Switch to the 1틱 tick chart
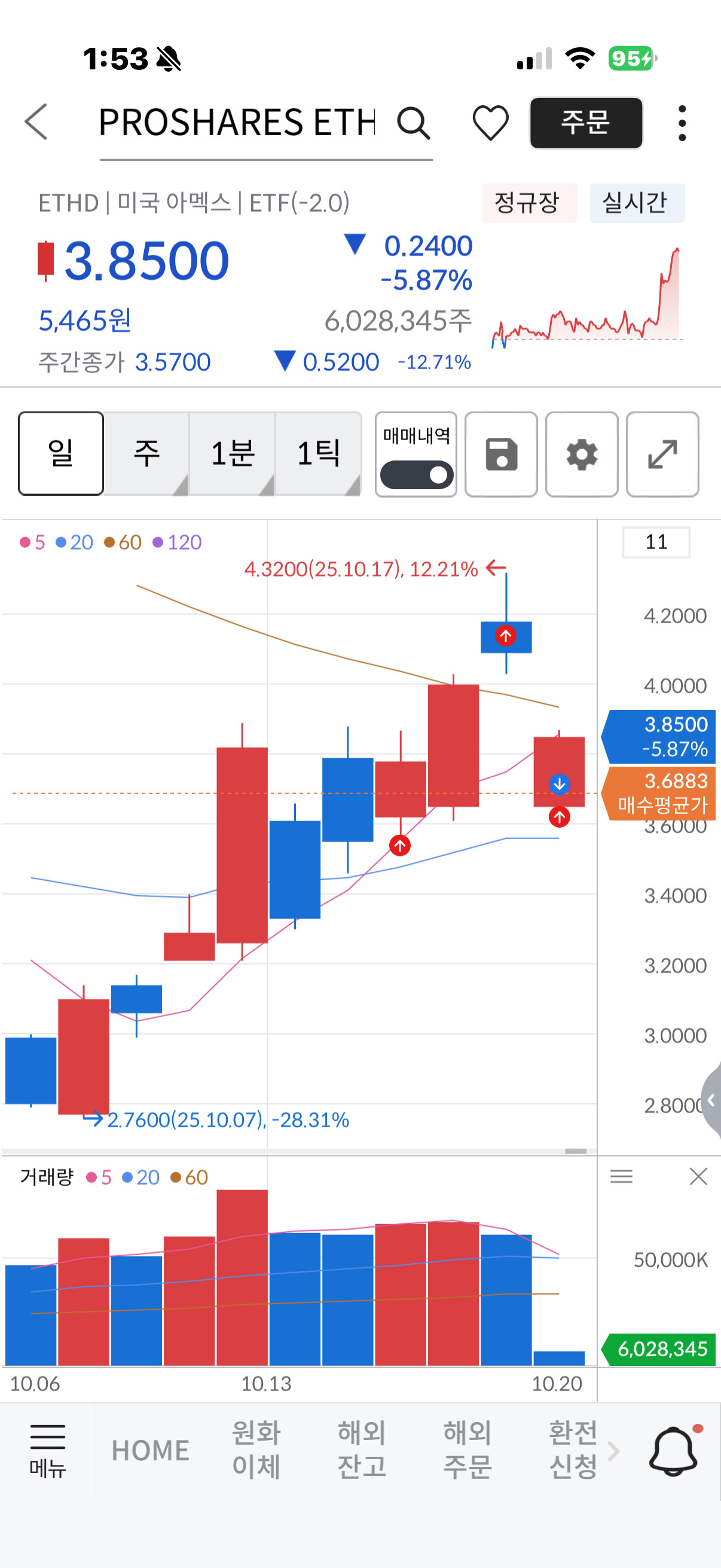The width and height of the screenshot is (721, 1568). [x=317, y=453]
